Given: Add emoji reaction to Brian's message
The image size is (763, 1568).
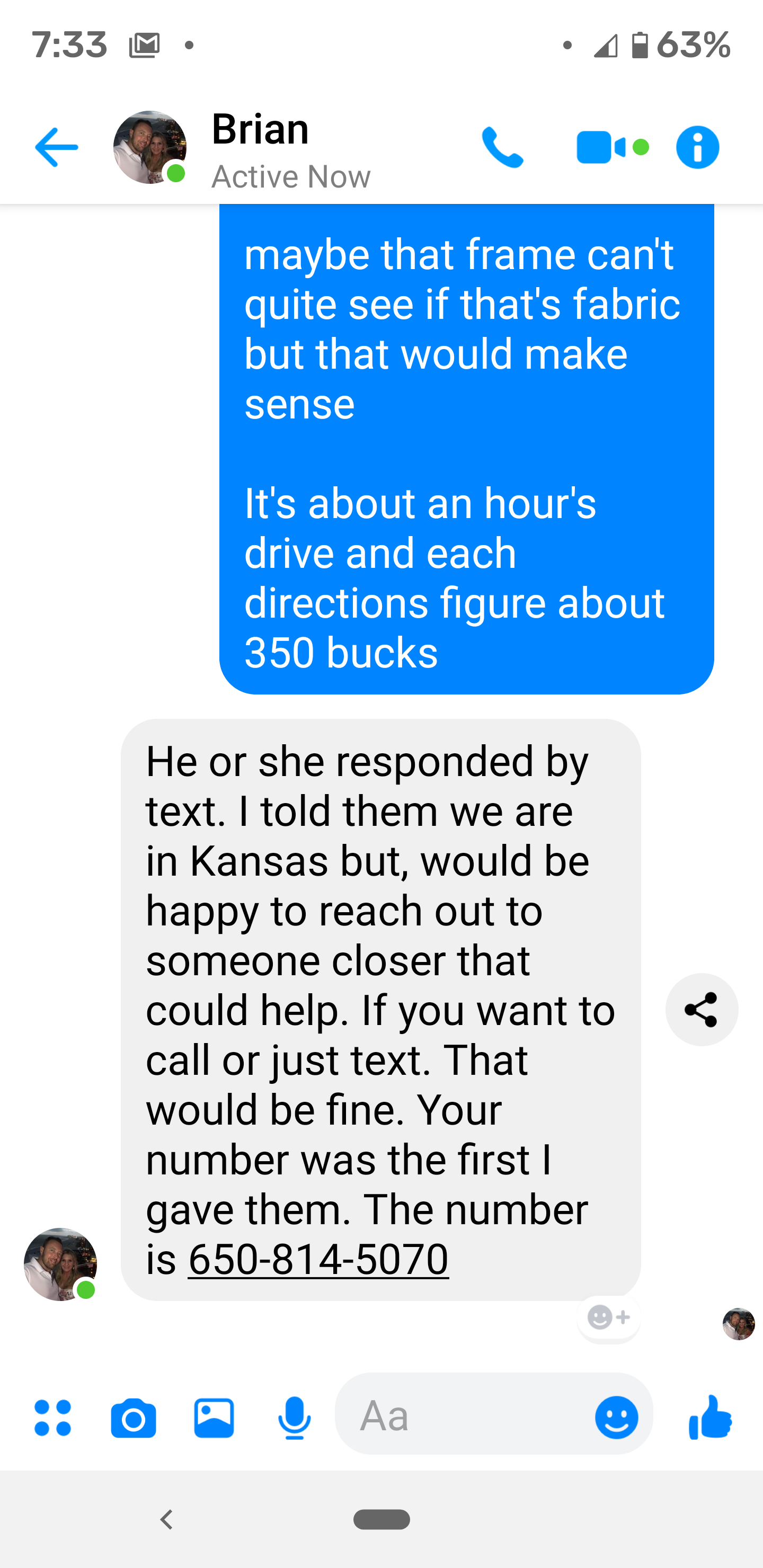Looking at the screenshot, I should (x=608, y=1318).
